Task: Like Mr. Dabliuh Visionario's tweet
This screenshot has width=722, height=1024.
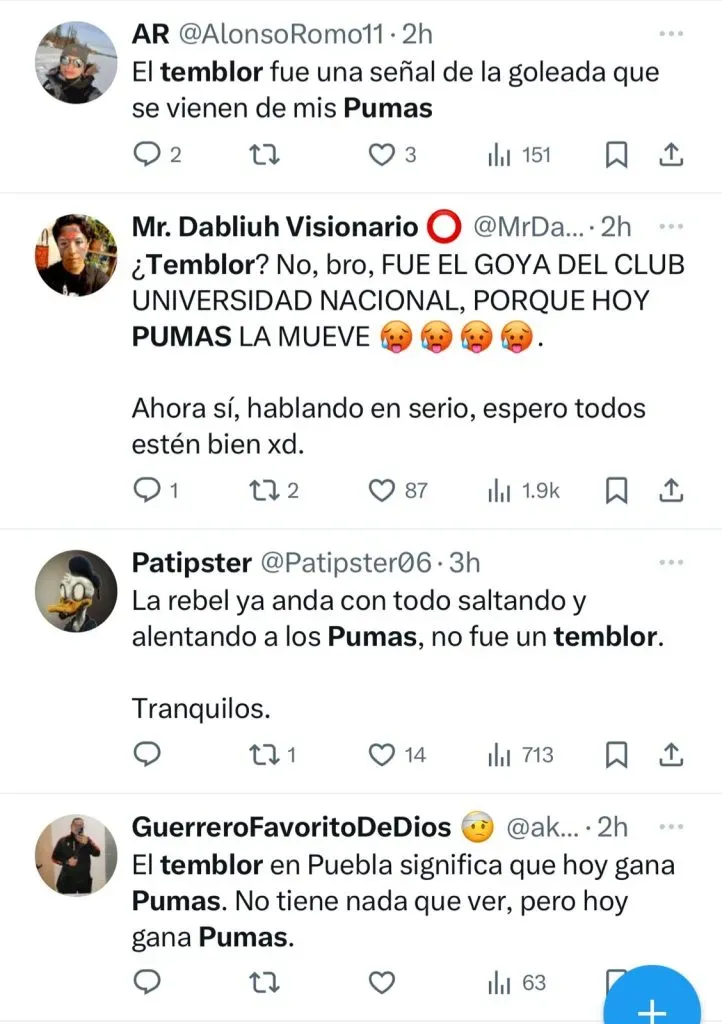Action: coord(382,490)
